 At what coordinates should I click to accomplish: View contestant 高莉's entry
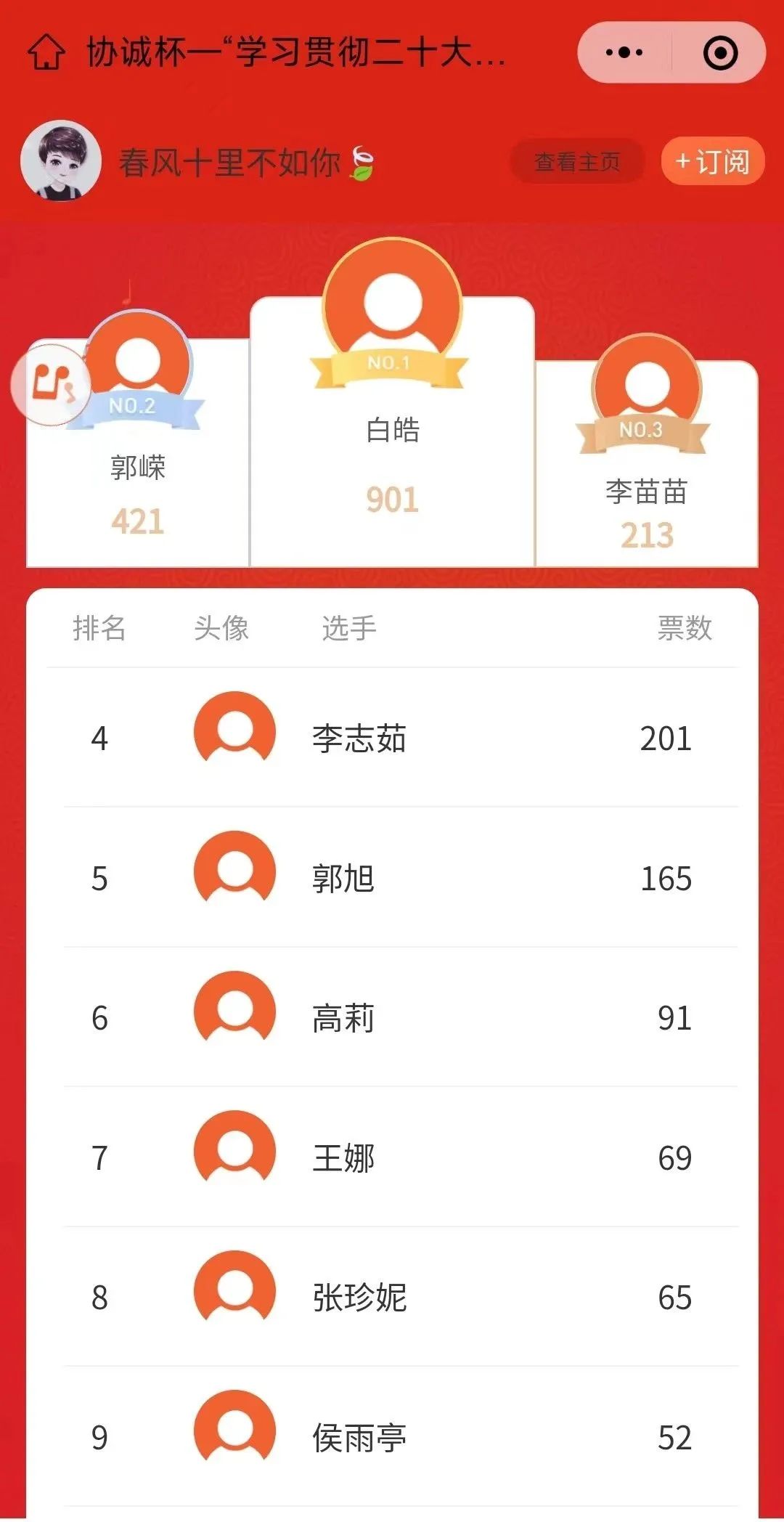pyautogui.click(x=392, y=1017)
